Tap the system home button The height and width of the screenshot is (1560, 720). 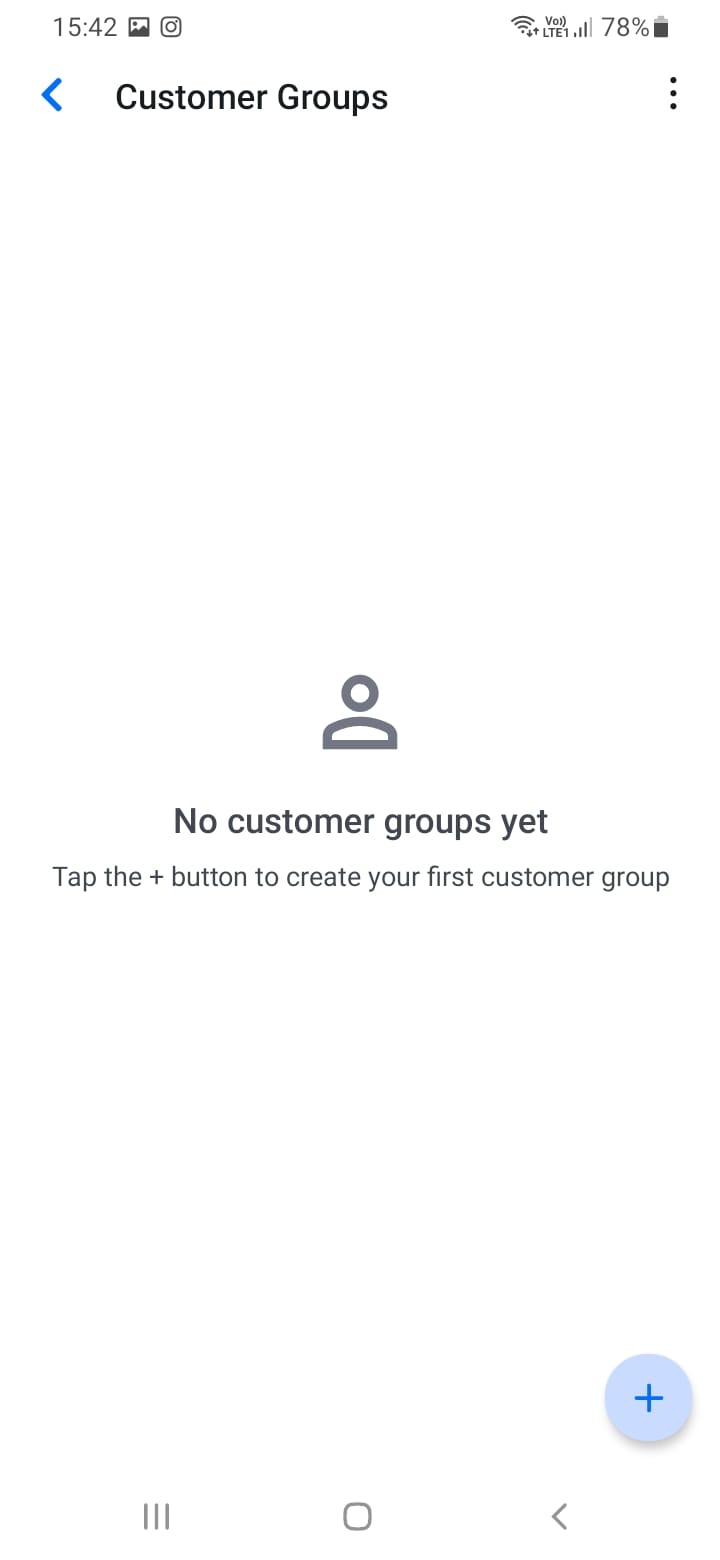357,1516
